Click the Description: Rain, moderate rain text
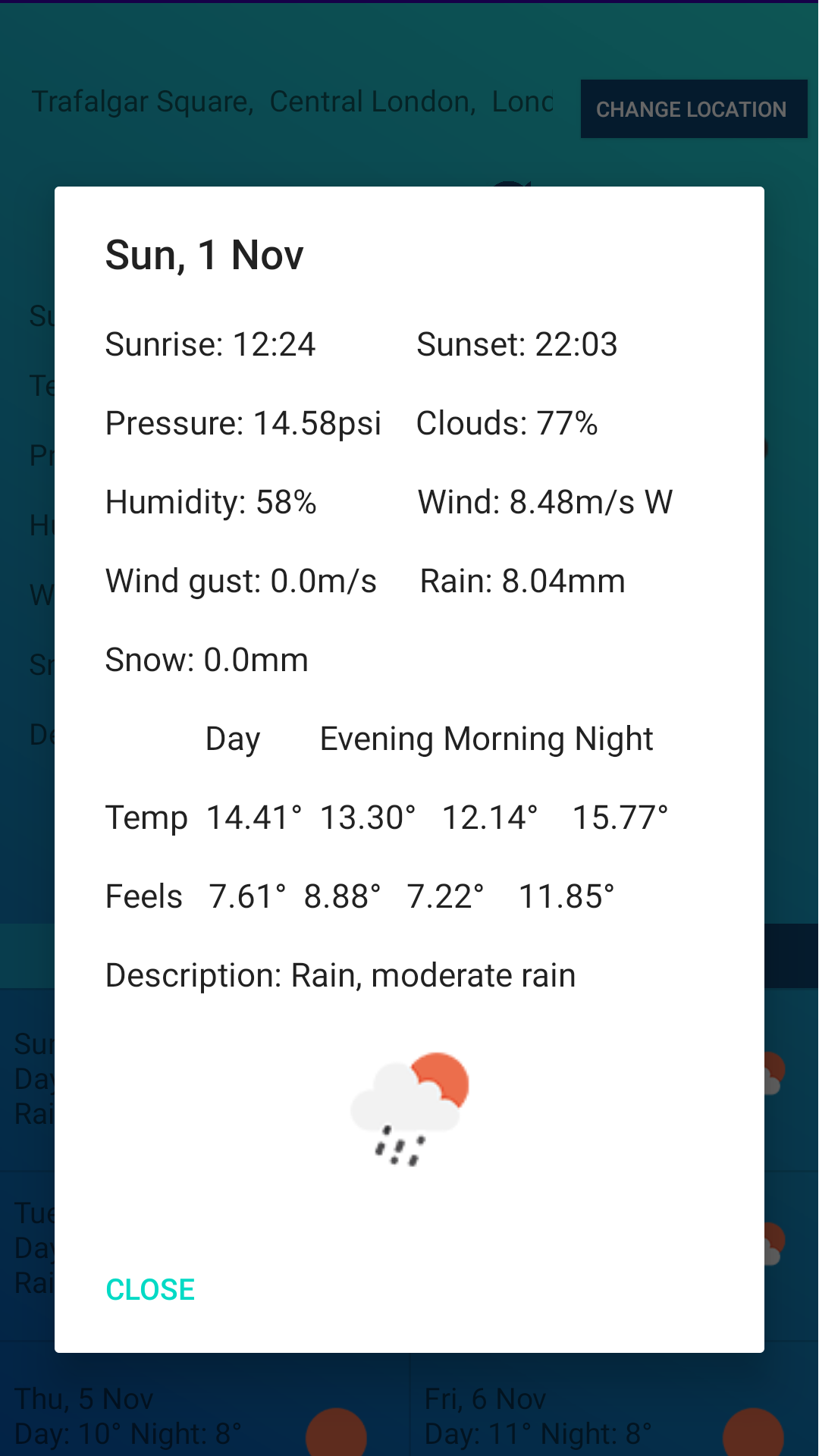The width and height of the screenshot is (819, 1456). 340,974
